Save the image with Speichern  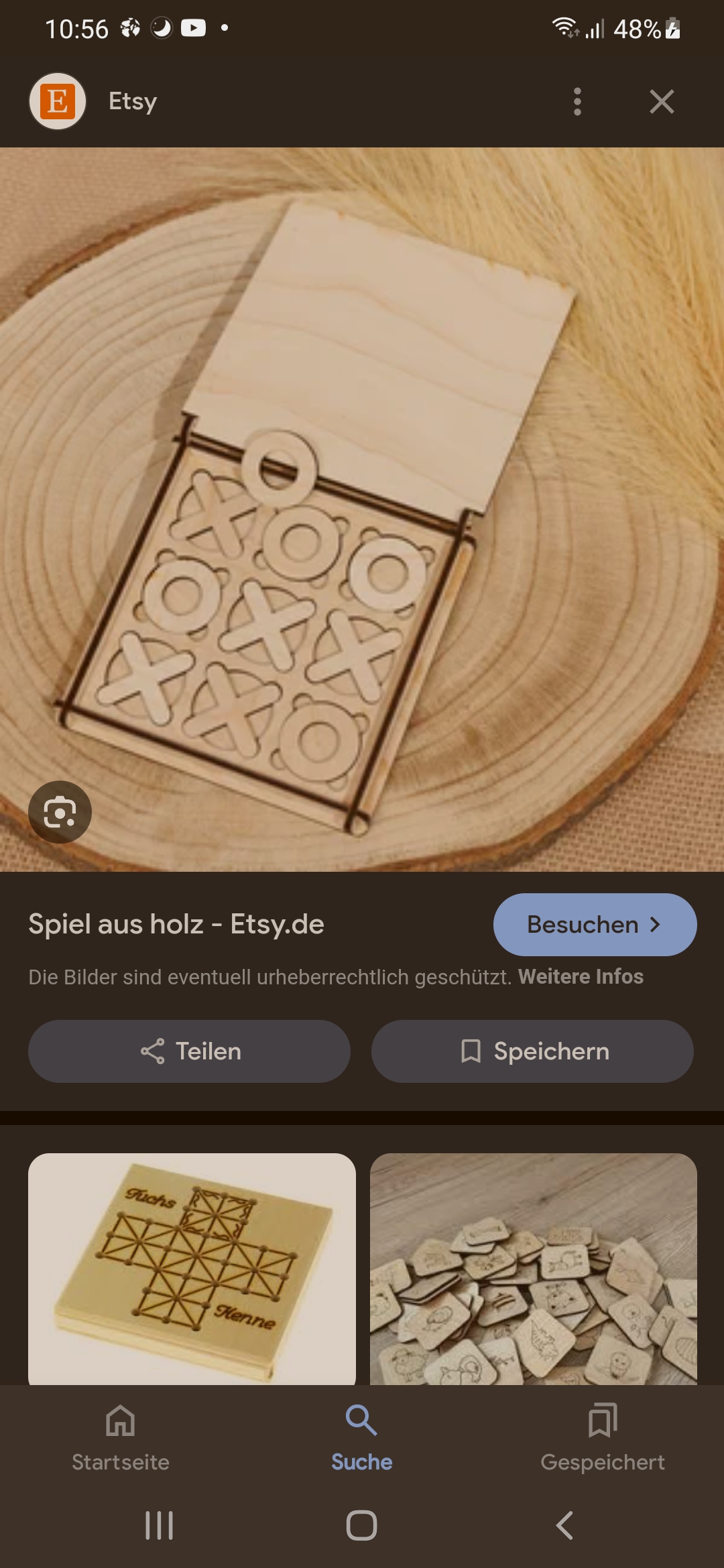click(532, 1051)
